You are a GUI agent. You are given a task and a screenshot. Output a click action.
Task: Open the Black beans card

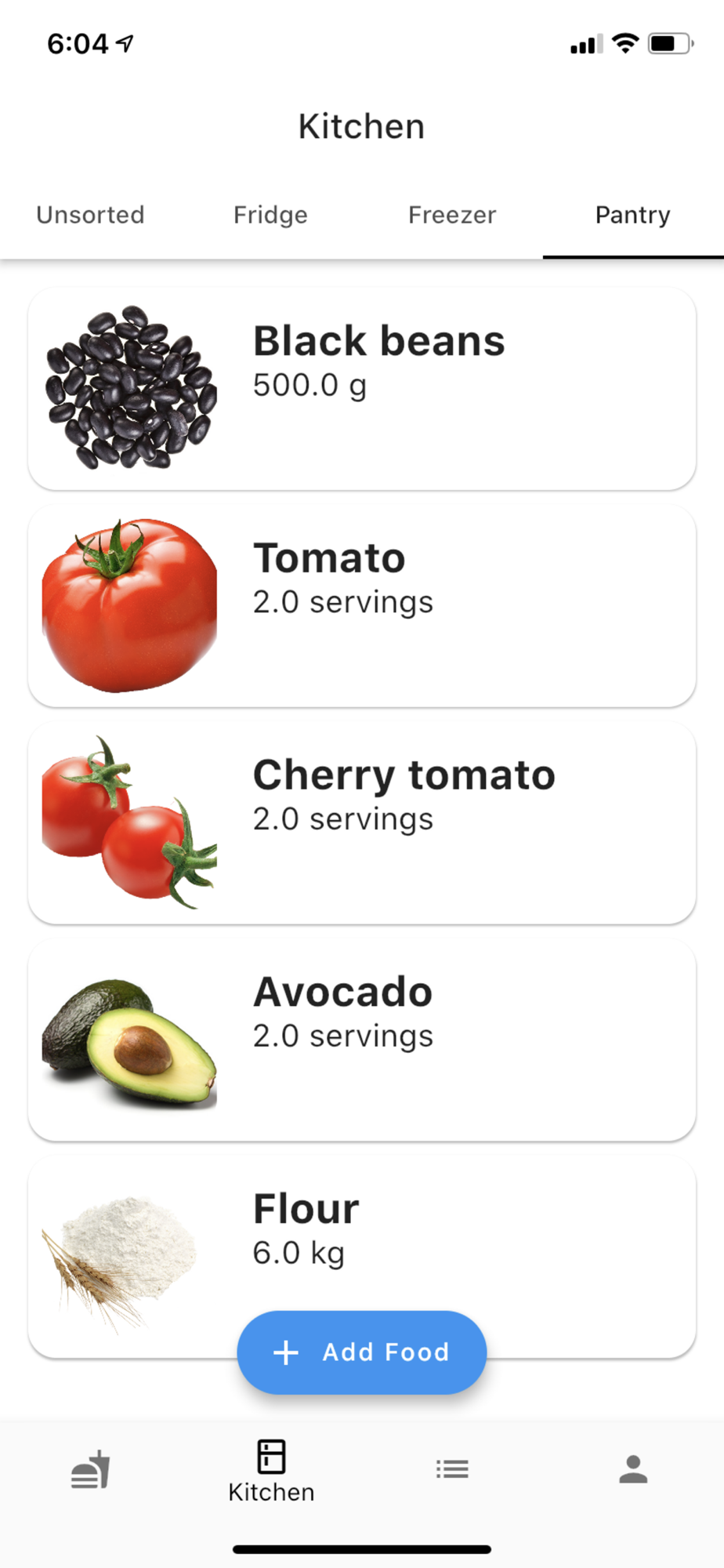pyautogui.click(x=362, y=389)
